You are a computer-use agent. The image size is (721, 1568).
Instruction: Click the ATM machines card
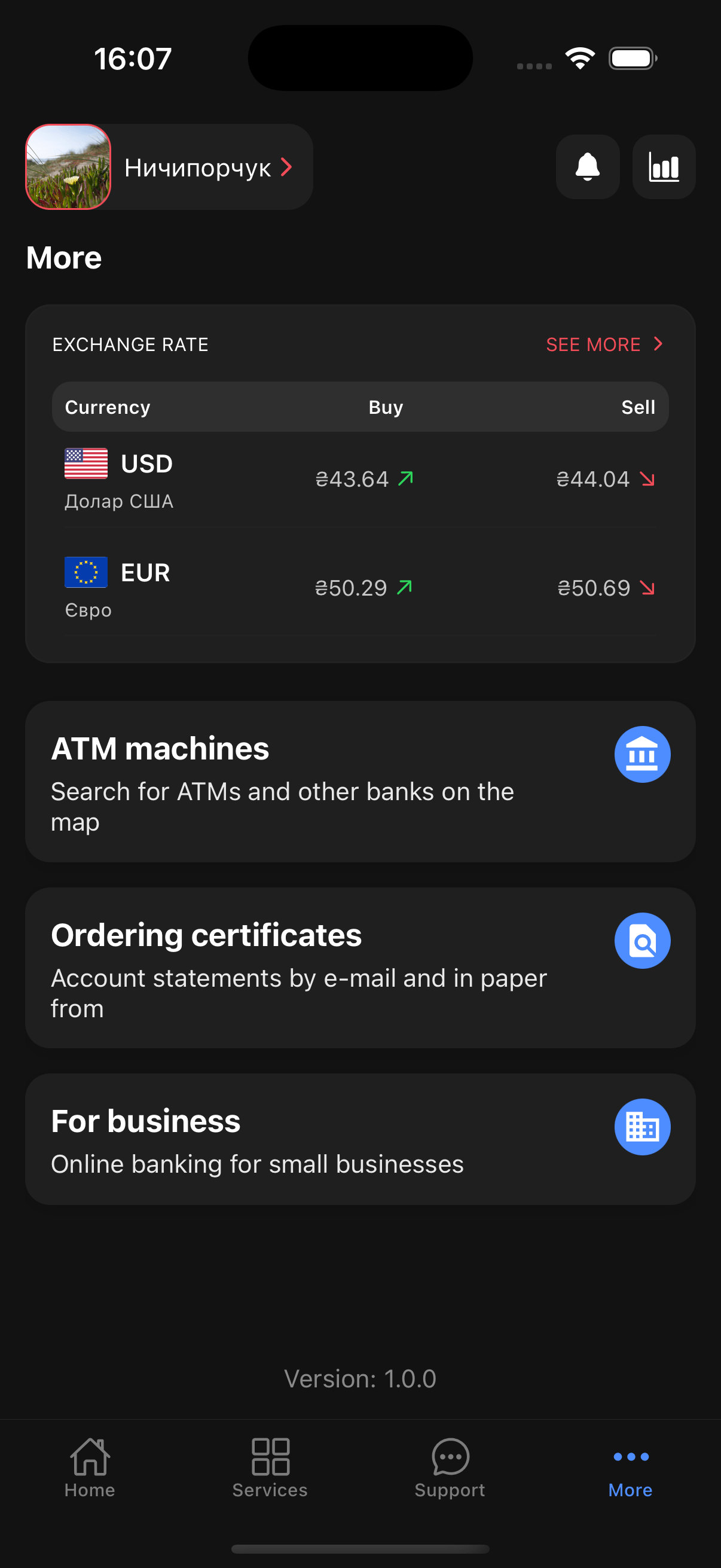pos(360,781)
